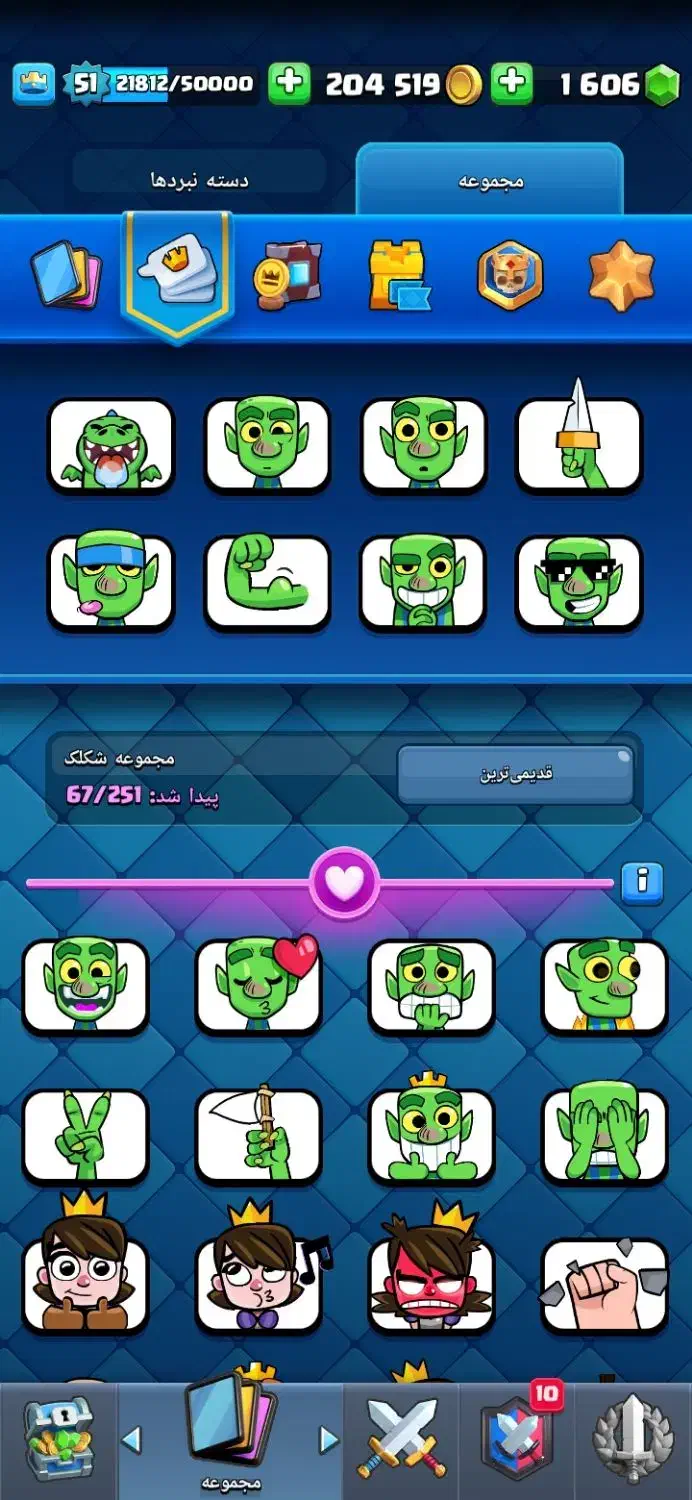The height and width of the screenshot is (1500, 692).
Task: Open the clan shield tab with 10 badge
Action: pos(516,1440)
